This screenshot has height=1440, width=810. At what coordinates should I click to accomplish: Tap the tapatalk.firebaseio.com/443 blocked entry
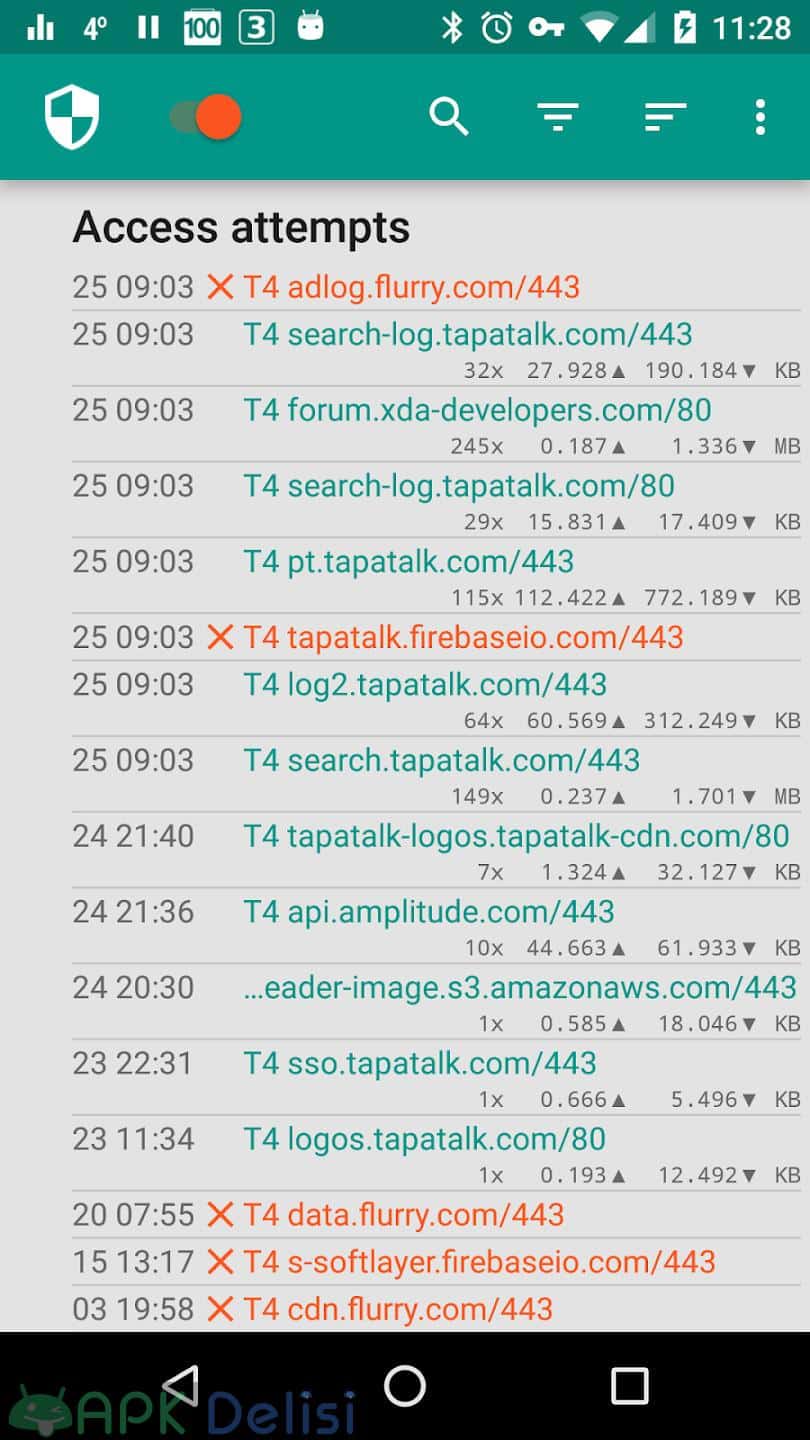pyautogui.click(x=436, y=637)
